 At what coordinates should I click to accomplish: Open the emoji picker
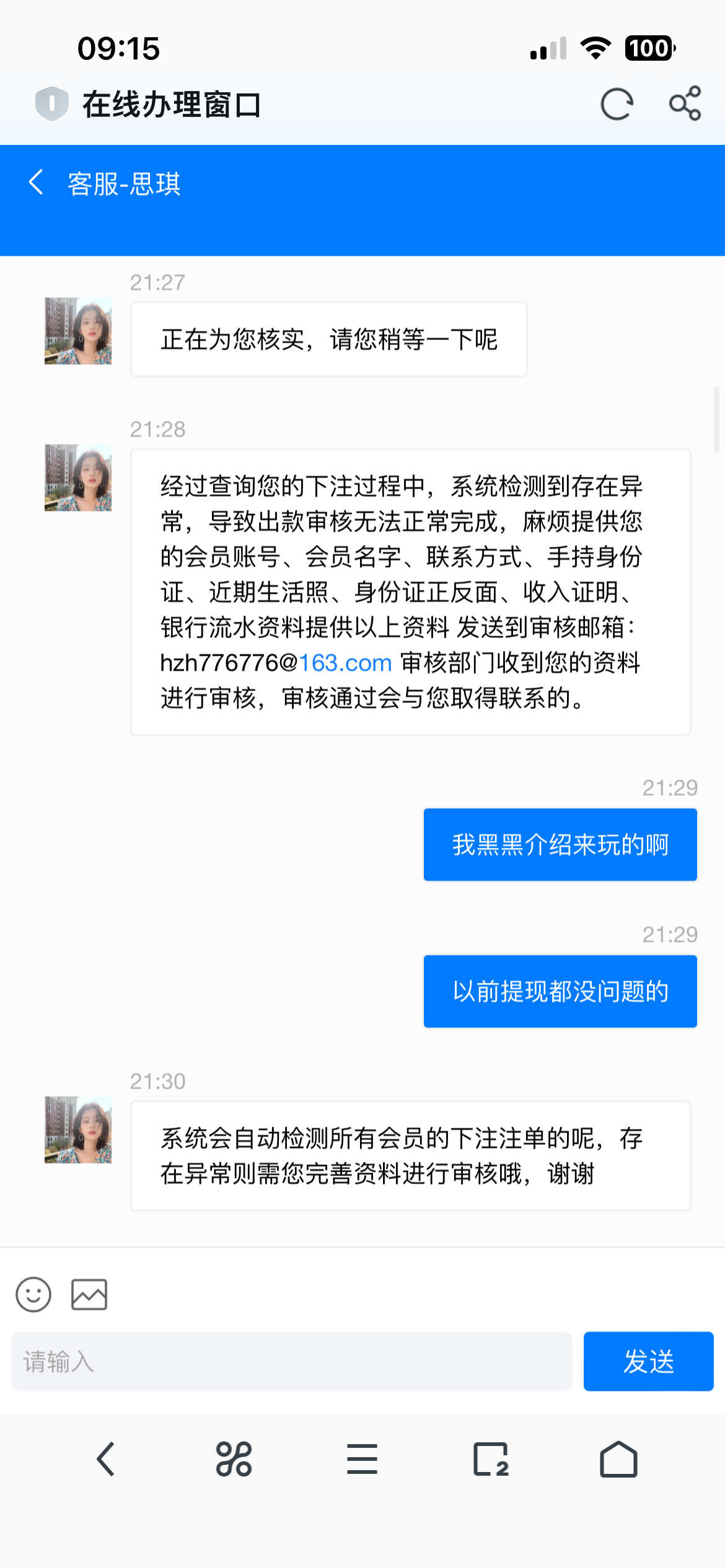pos(33,1294)
